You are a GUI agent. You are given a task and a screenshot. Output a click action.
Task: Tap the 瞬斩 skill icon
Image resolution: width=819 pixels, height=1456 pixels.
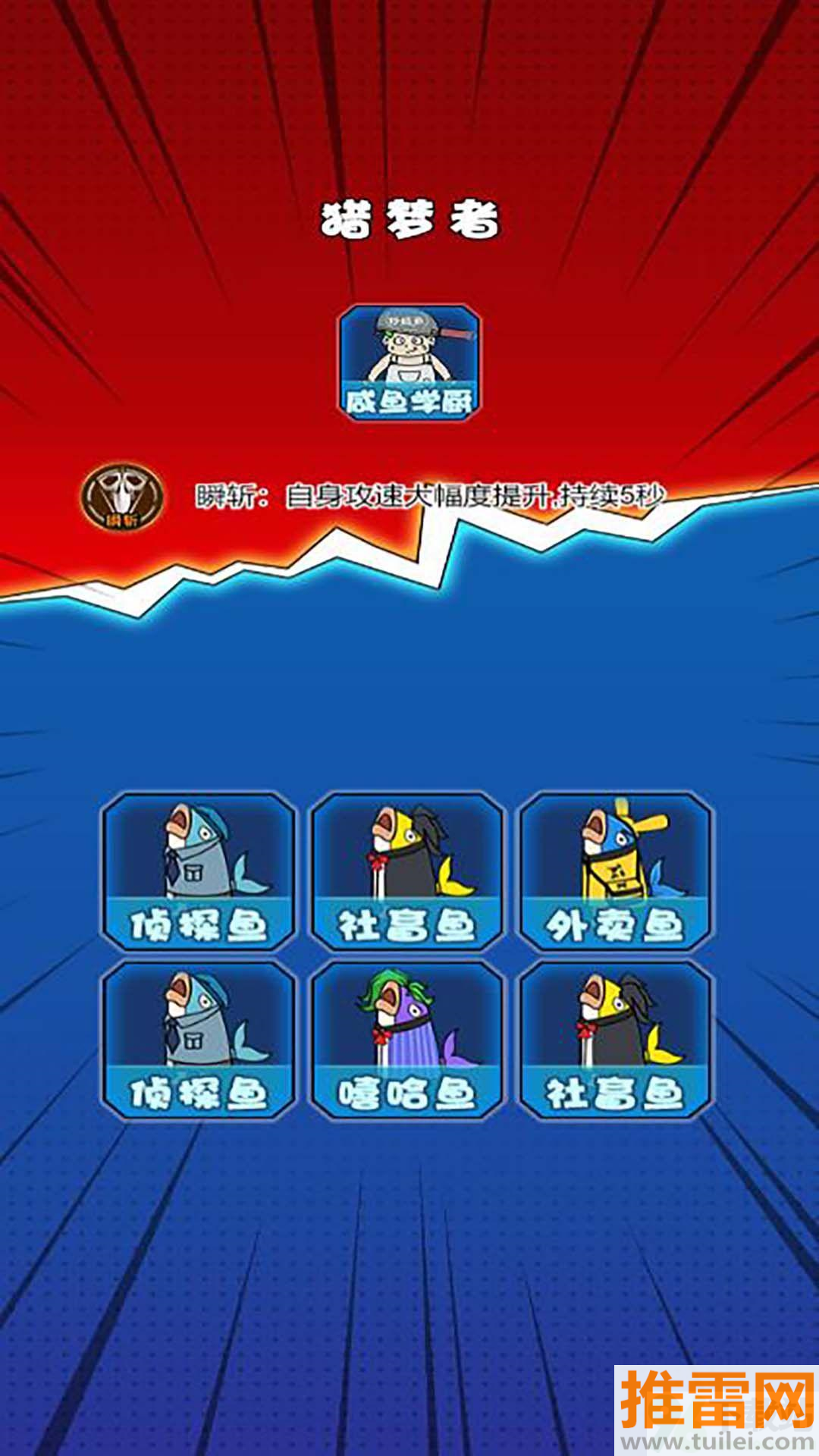coord(122,497)
